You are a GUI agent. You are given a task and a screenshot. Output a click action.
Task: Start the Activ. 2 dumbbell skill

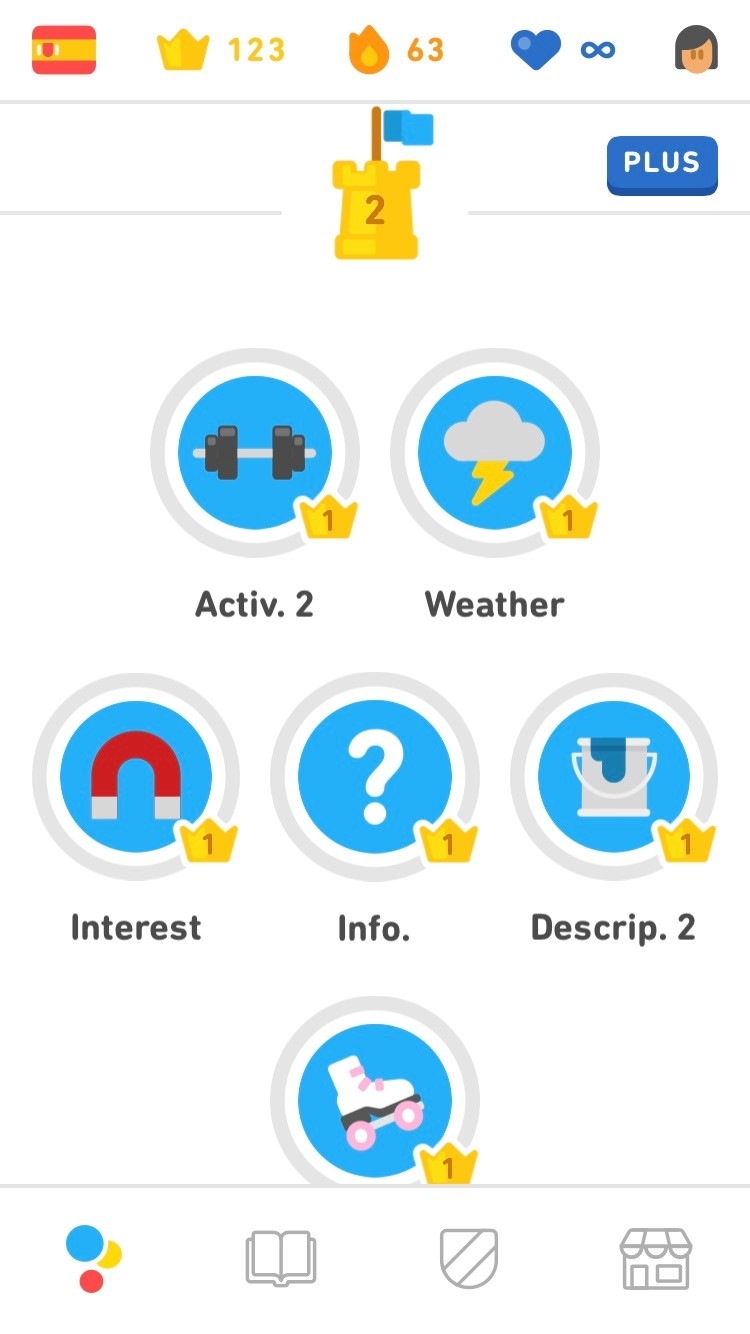point(254,453)
